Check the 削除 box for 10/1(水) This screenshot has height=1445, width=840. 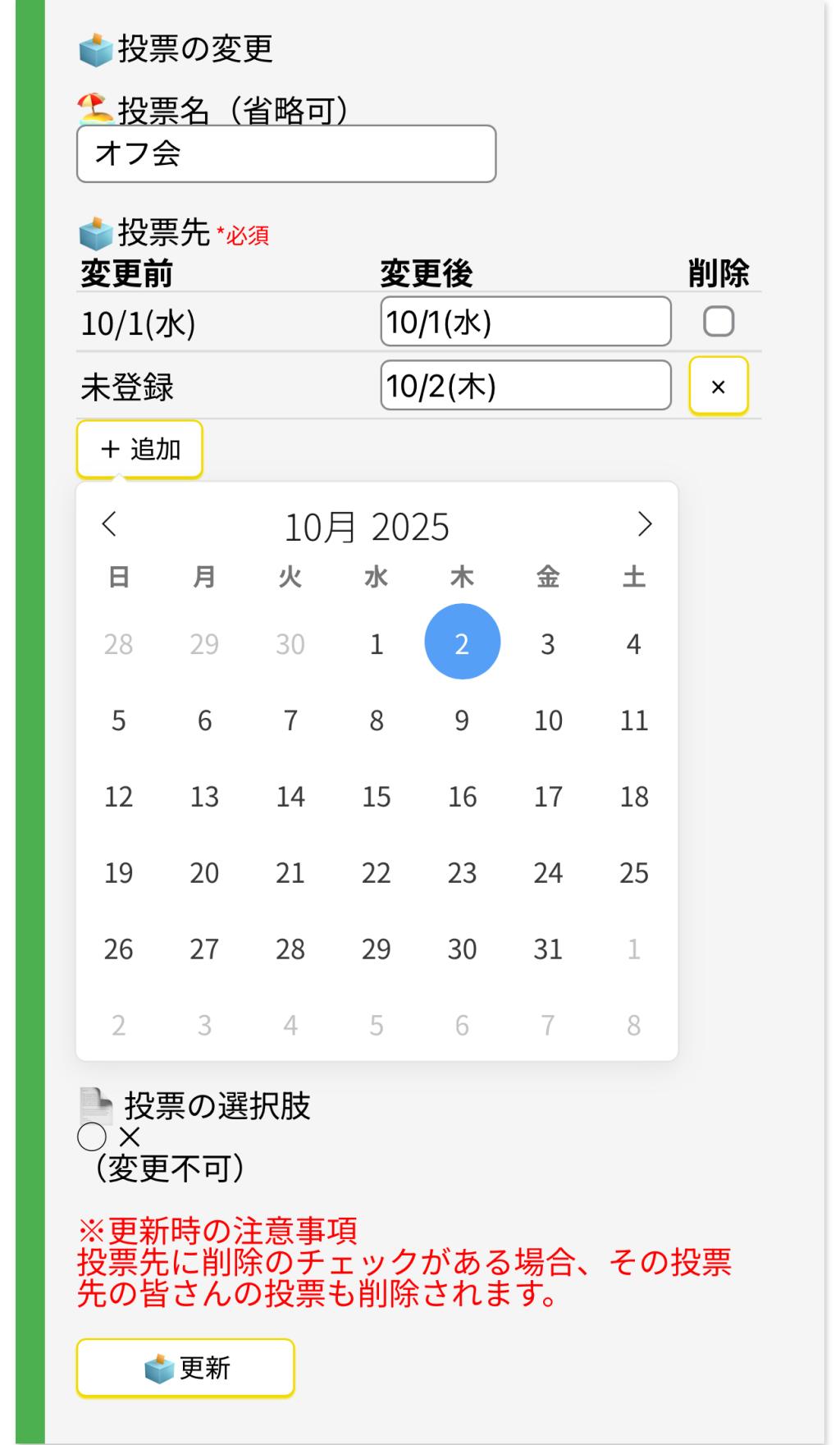click(x=718, y=322)
